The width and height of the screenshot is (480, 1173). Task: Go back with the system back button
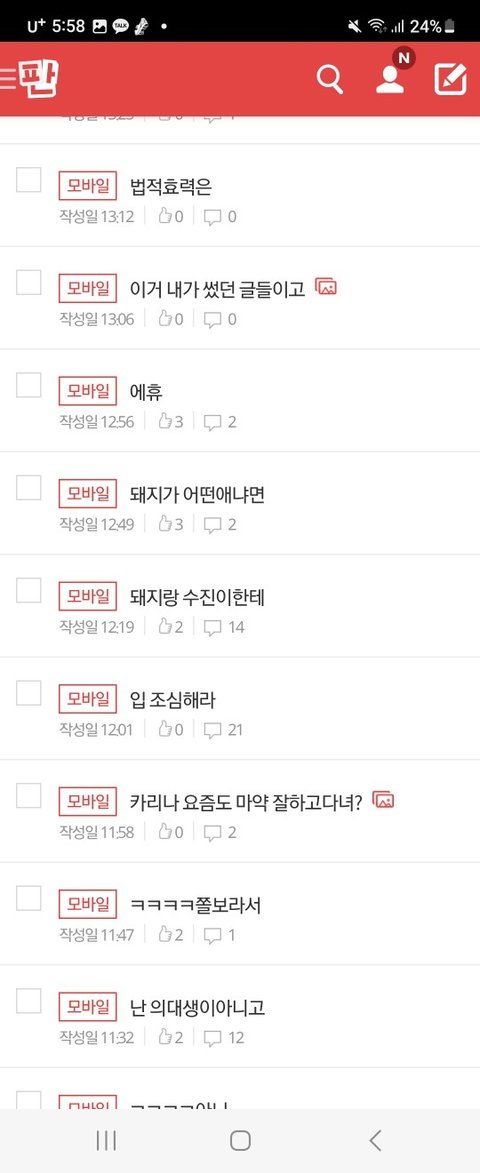[x=375, y=1140]
